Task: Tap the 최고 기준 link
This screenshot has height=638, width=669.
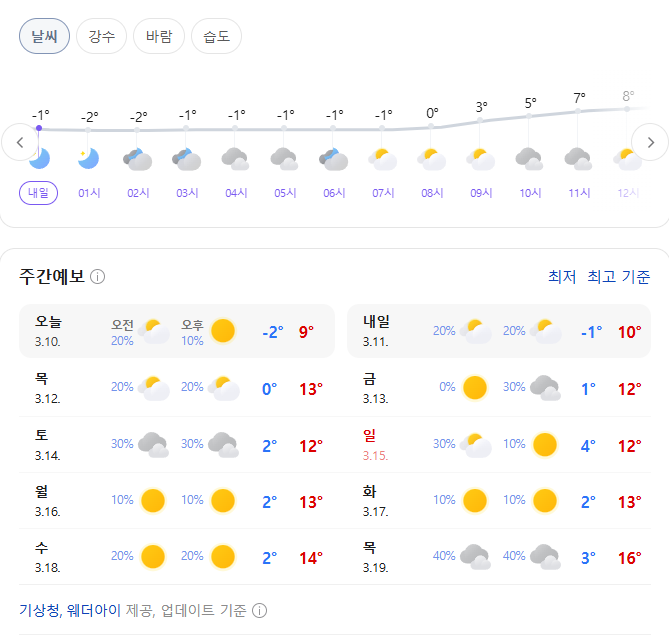Action: (618, 277)
